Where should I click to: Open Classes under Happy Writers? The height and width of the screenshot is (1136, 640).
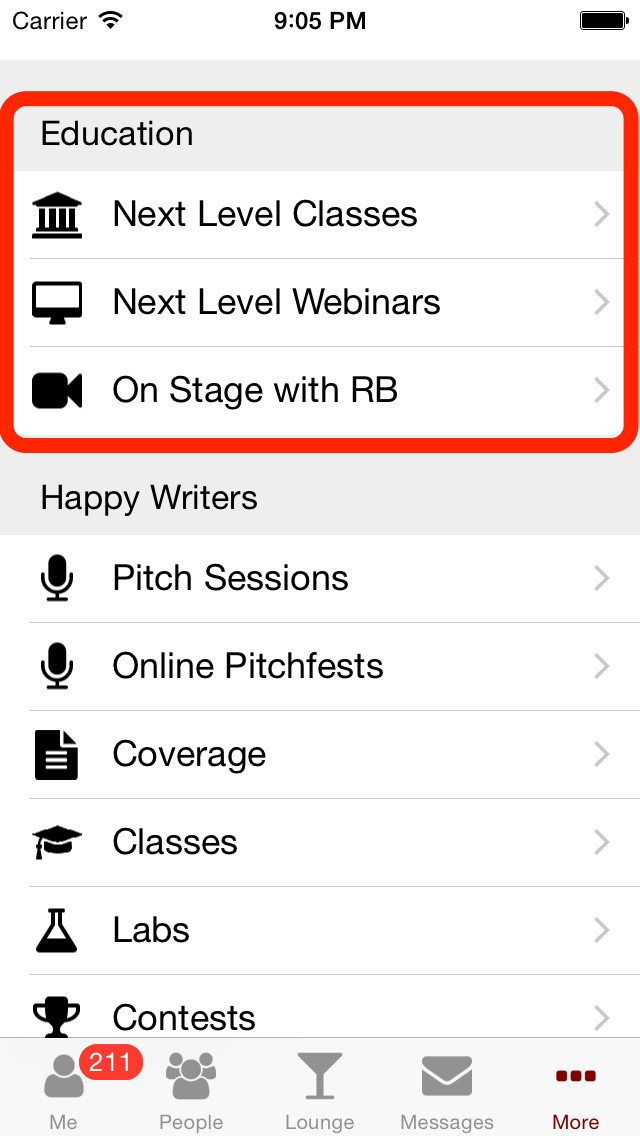tap(320, 843)
